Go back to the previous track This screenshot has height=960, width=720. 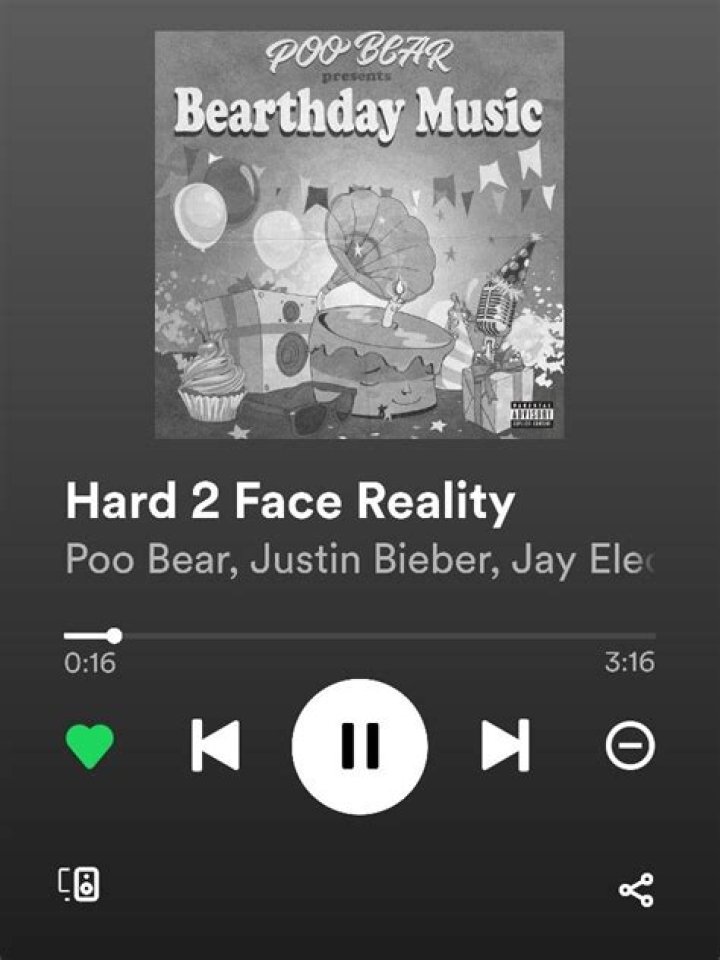click(x=215, y=746)
